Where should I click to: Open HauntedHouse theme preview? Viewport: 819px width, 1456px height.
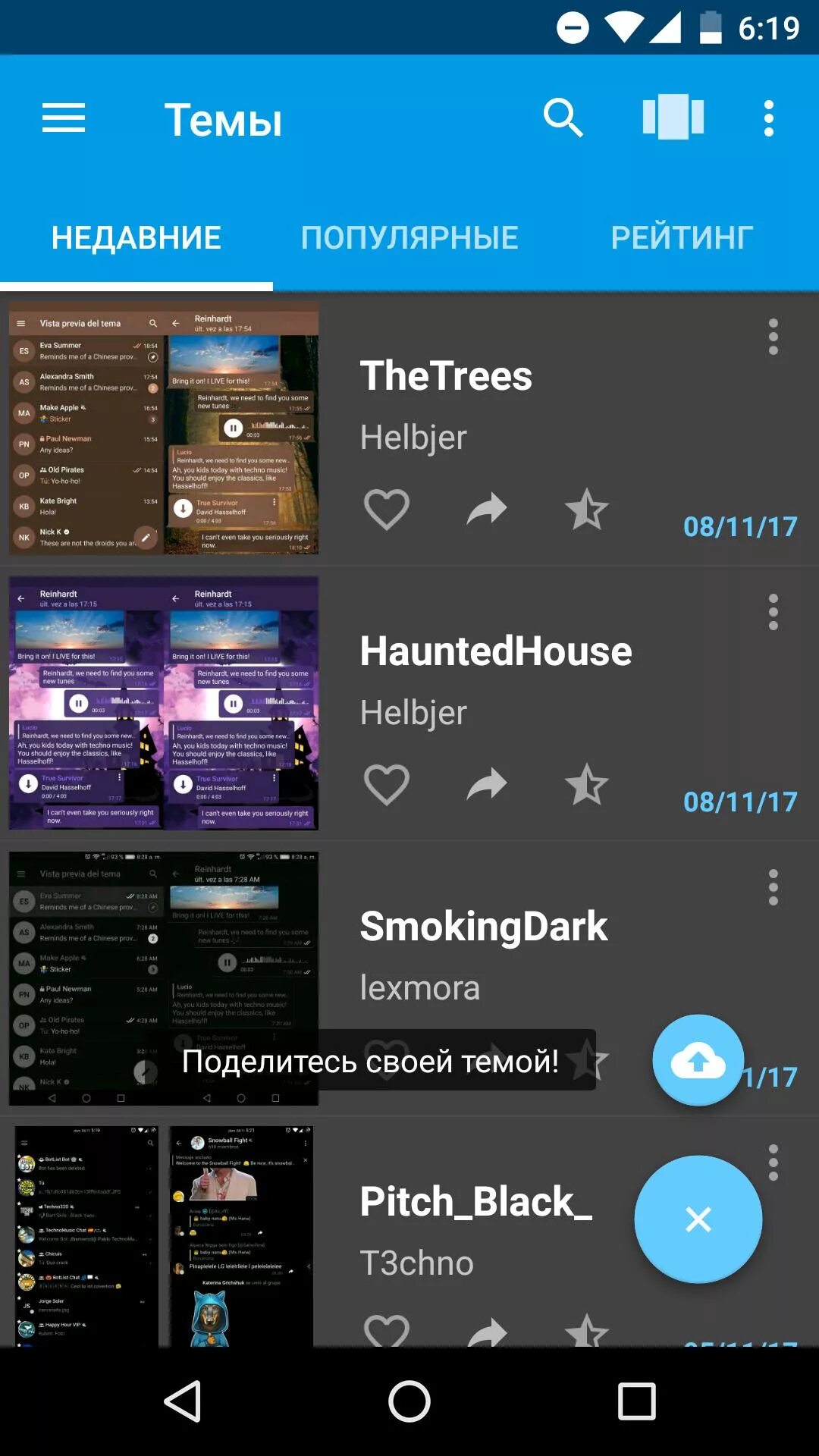[164, 703]
